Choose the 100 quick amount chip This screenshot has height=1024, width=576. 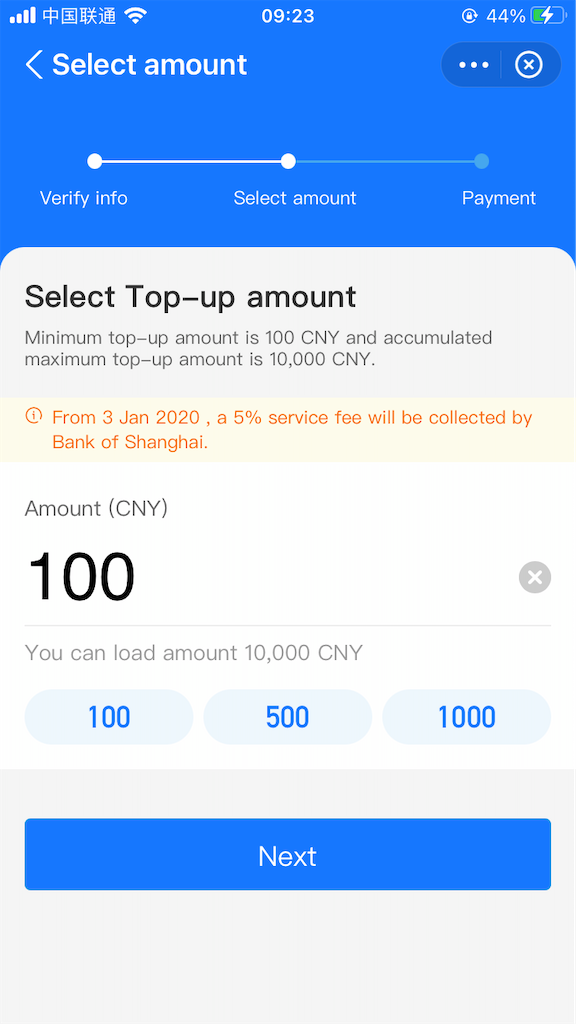[x=109, y=717]
